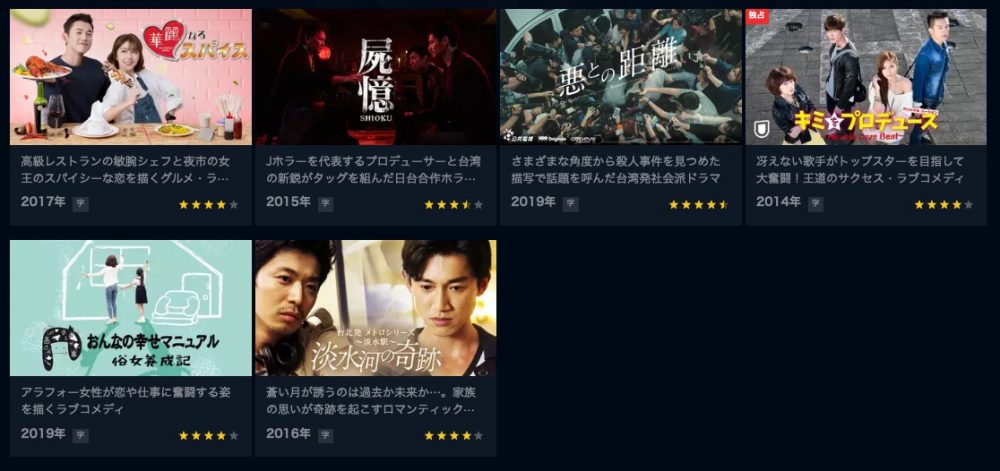Viewport: 1000px width, 471px height.
Task: Open the 屍憶 SHIOKU horror title
Action: point(376,78)
